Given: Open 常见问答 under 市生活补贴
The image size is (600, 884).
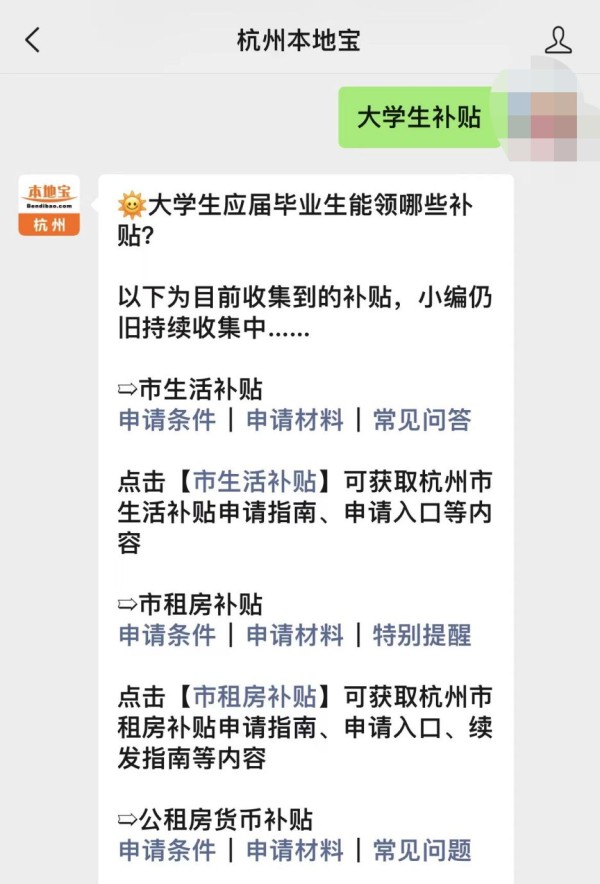Looking at the screenshot, I should pyautogui.click(x=422, y=420).
